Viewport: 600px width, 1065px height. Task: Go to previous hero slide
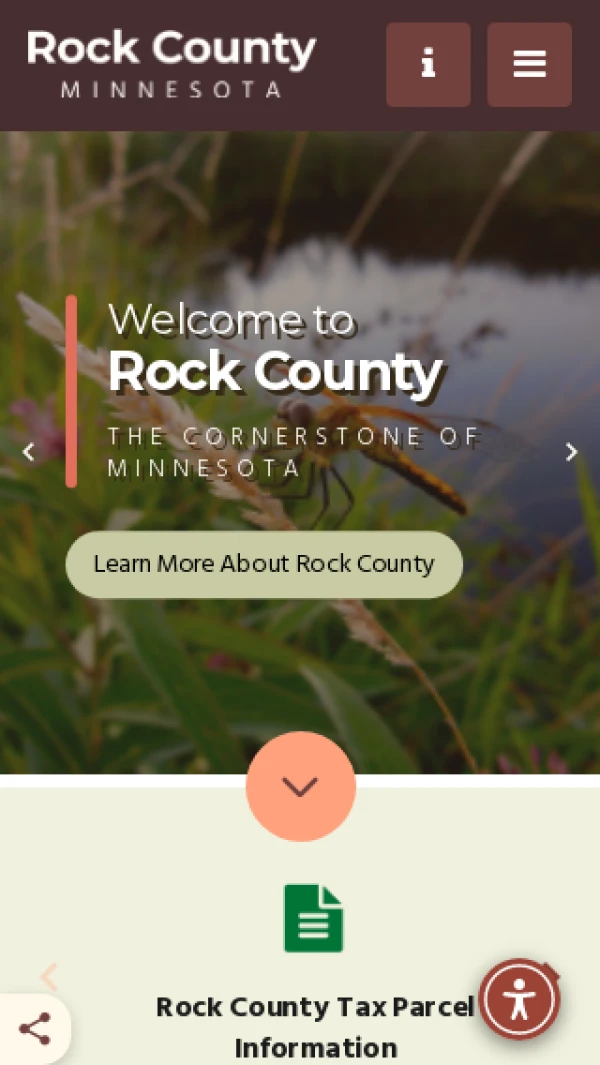[x=28, y=452]
